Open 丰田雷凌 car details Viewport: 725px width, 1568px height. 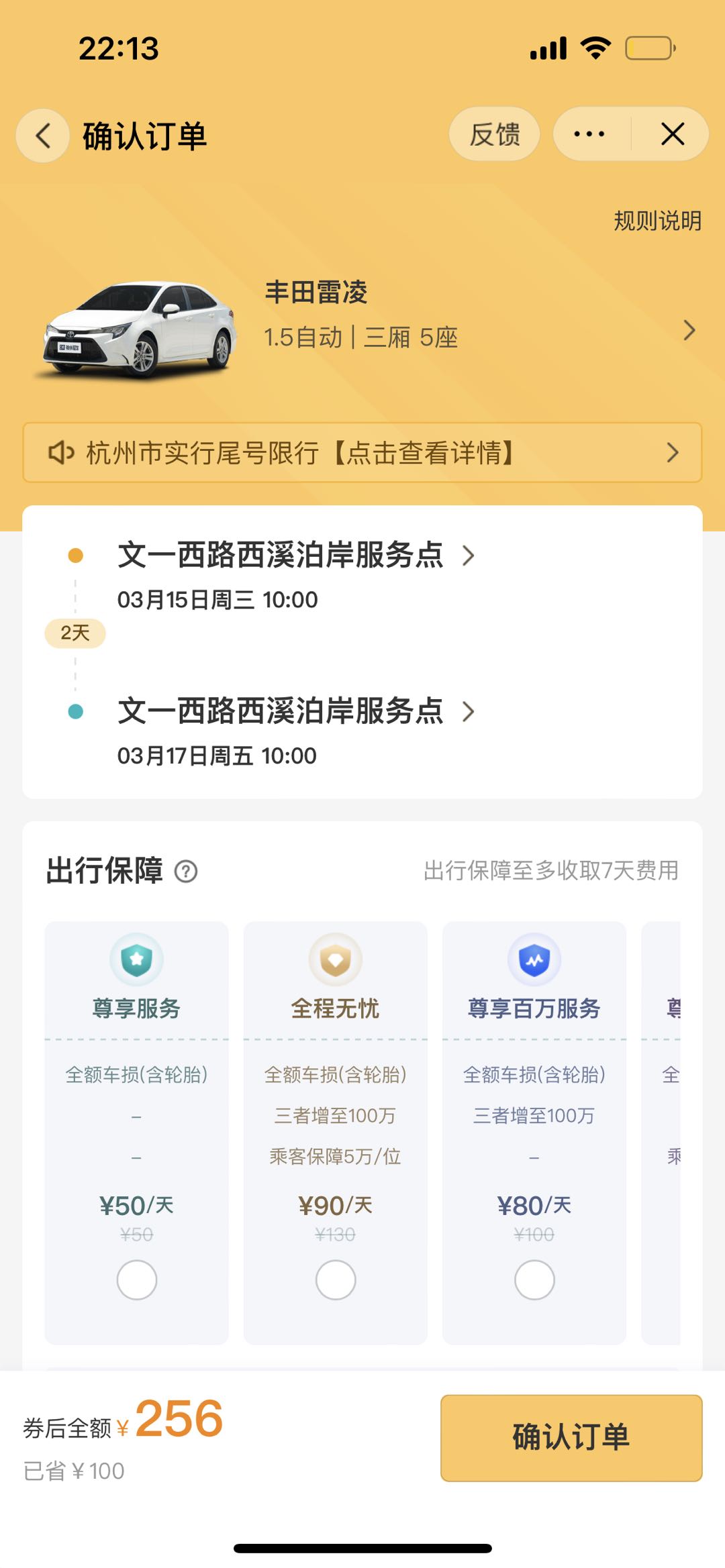click(x=362, y=329)
